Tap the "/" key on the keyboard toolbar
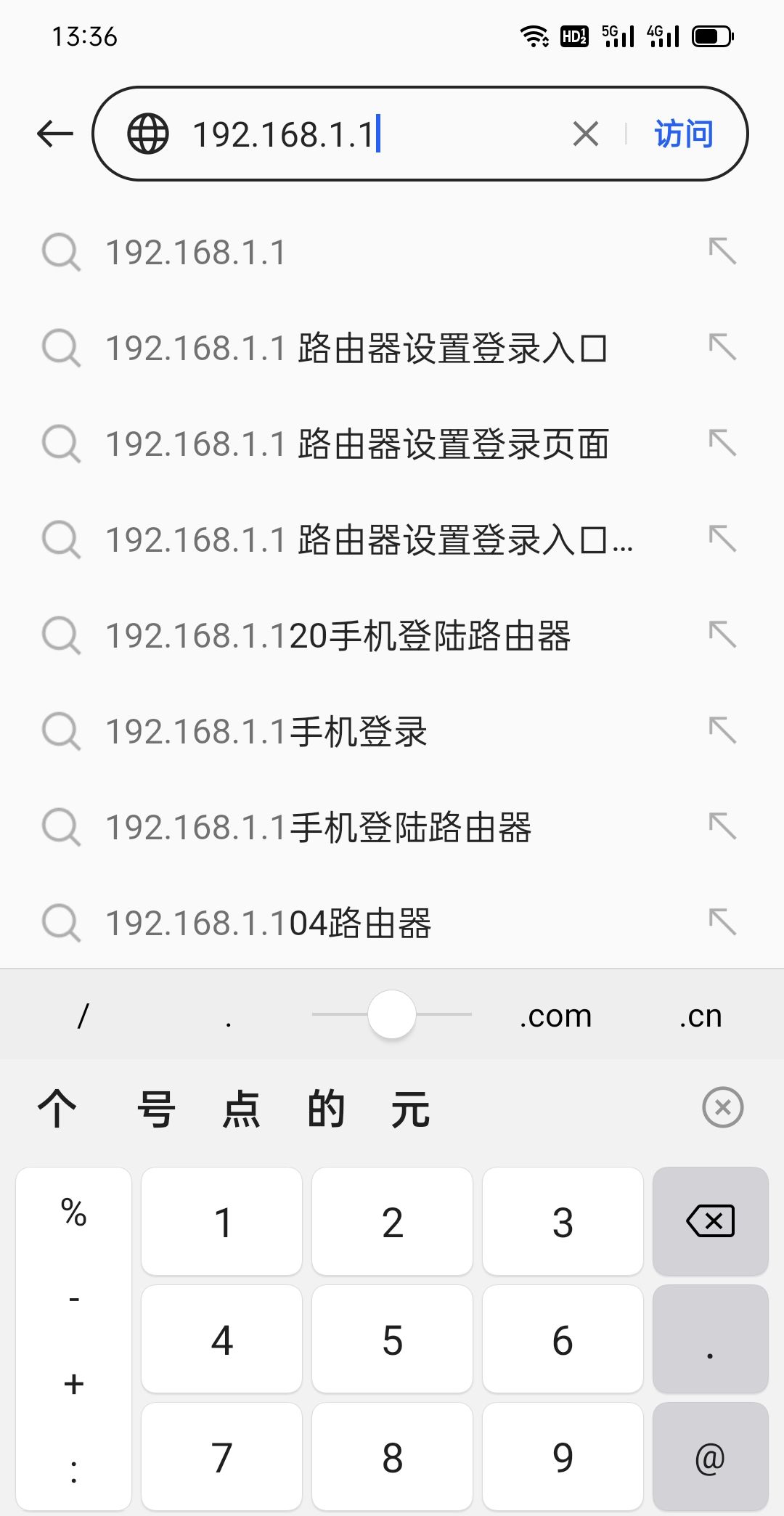Viewport: 784px width, 1516px height. tap(83, 1015)
